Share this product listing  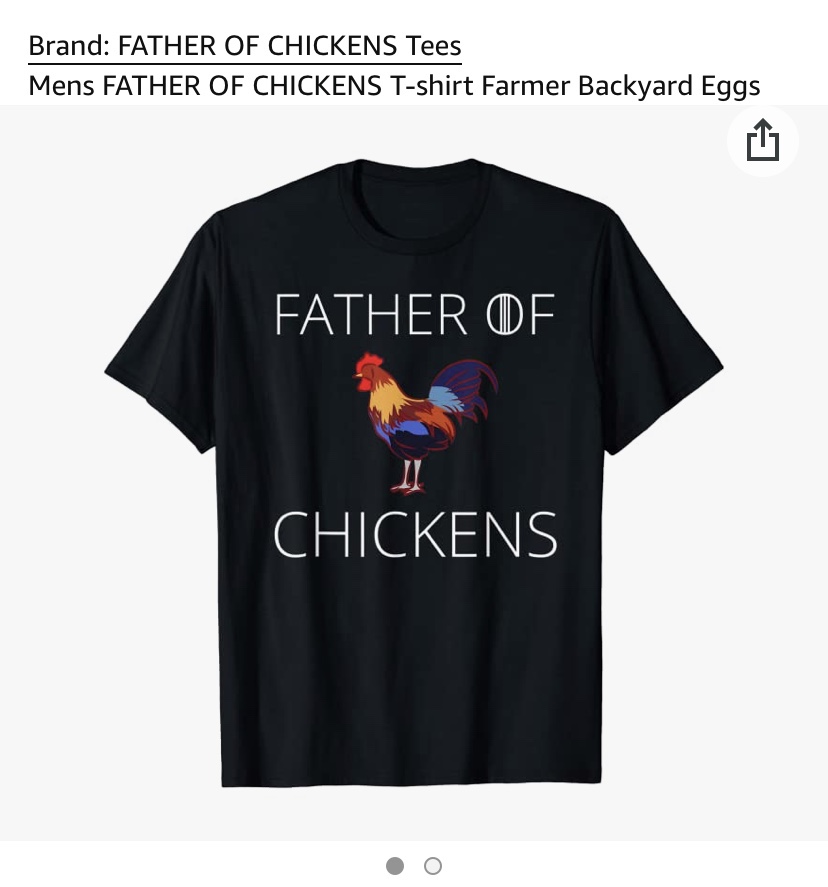tap(762, 141)
